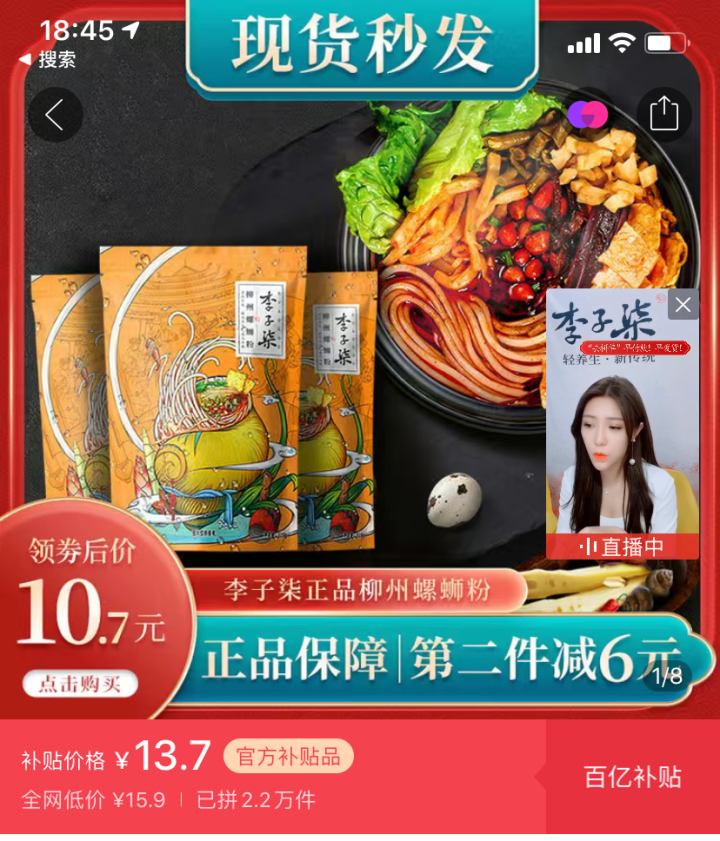The width and height of the screenshot is (720, 841).
Task: Go back to previous page
Action: coord(55,115)
